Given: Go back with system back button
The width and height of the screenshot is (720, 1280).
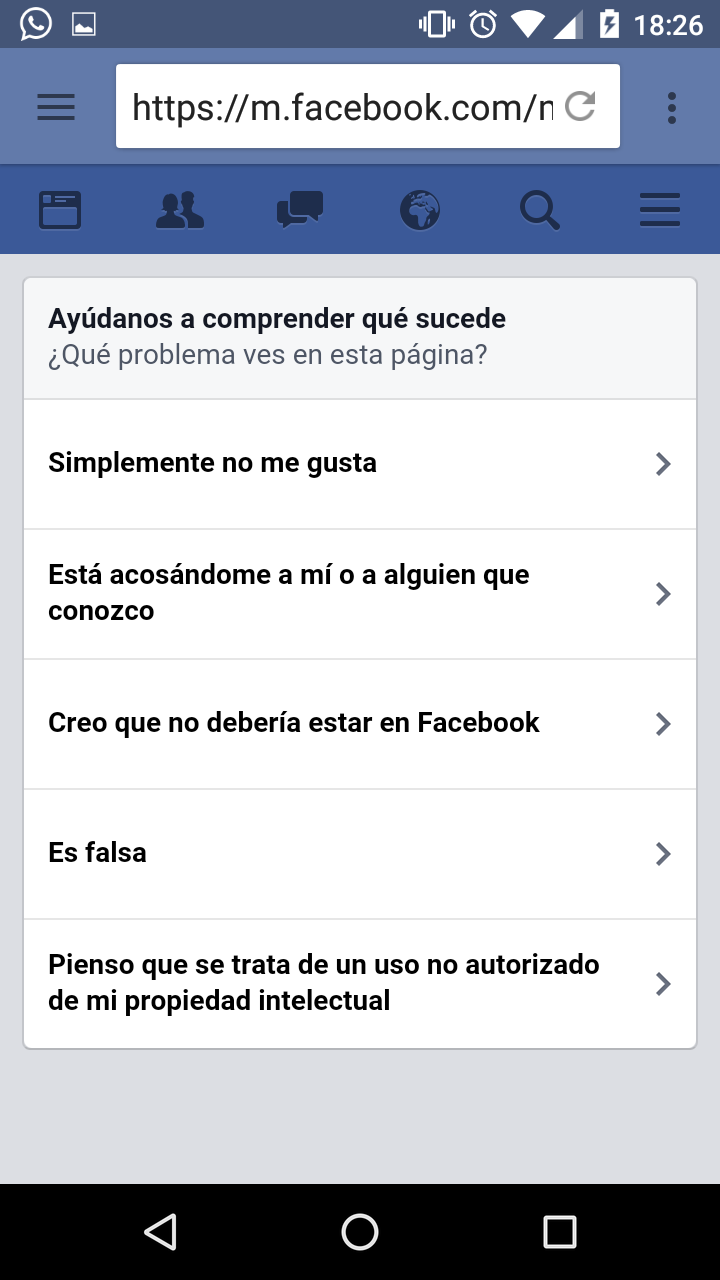Looking at the screenshot, I should click(x=160, y=1232).
